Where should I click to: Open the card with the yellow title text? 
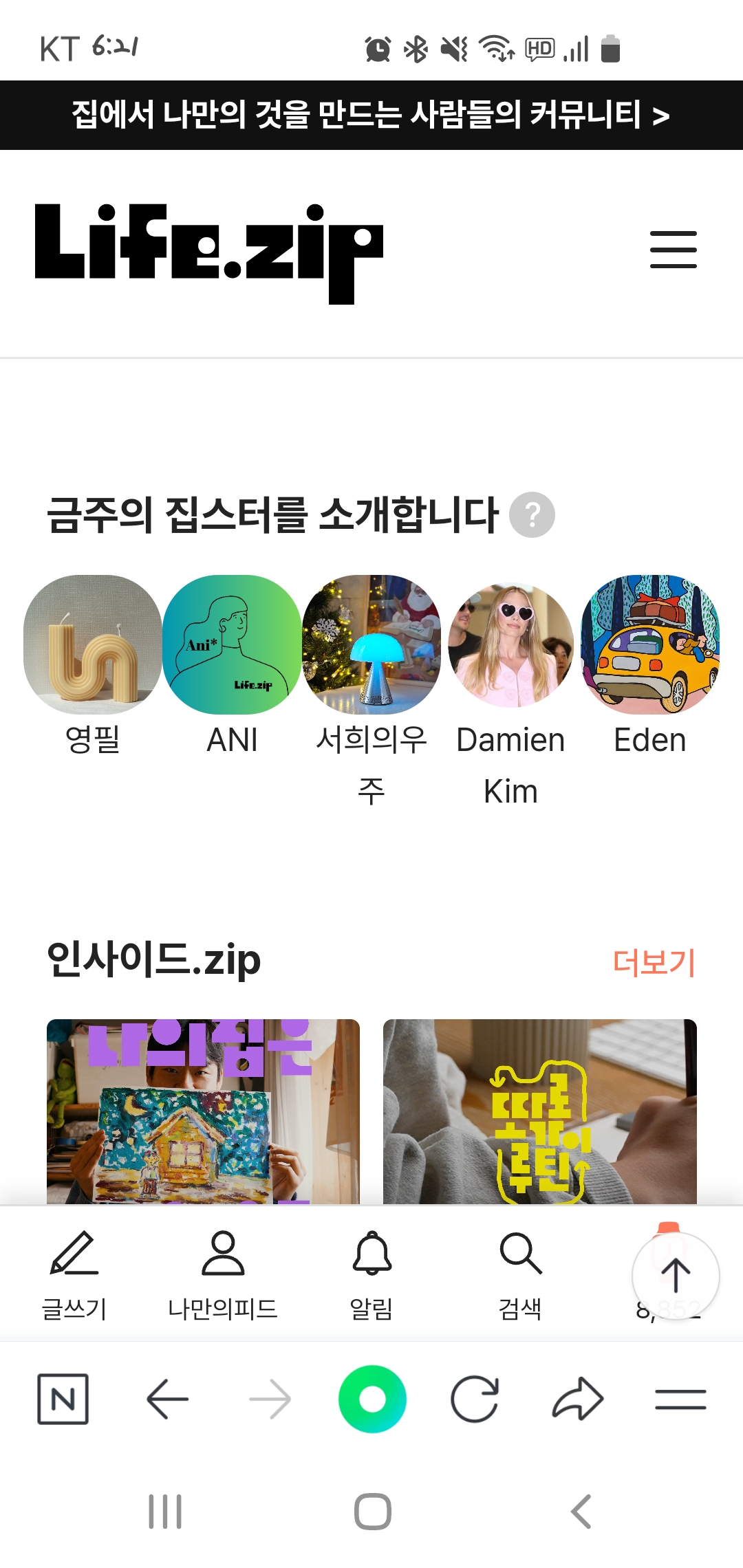(540, 1111)
